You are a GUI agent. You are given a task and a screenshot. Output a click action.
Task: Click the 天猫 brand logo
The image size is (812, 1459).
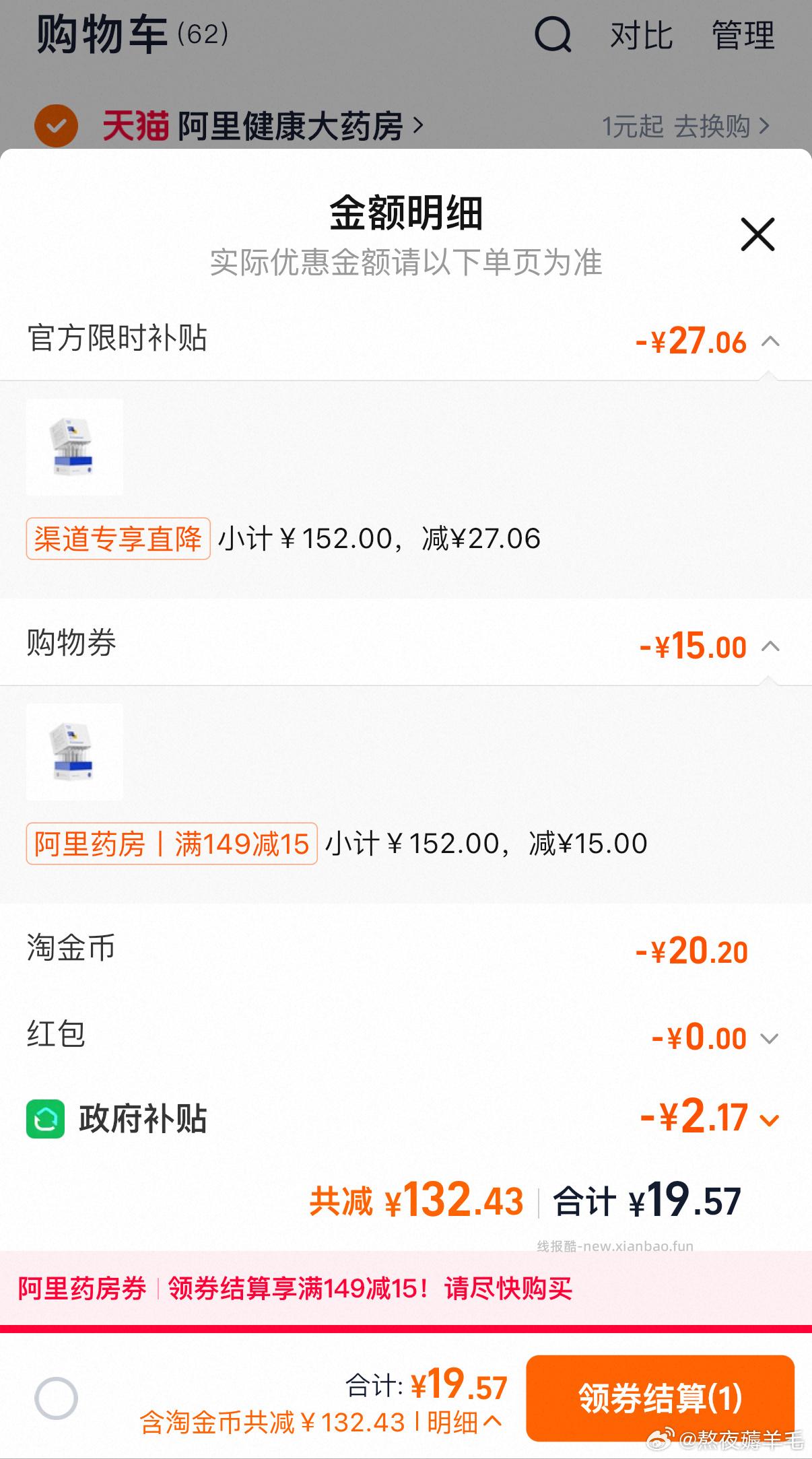135,126
